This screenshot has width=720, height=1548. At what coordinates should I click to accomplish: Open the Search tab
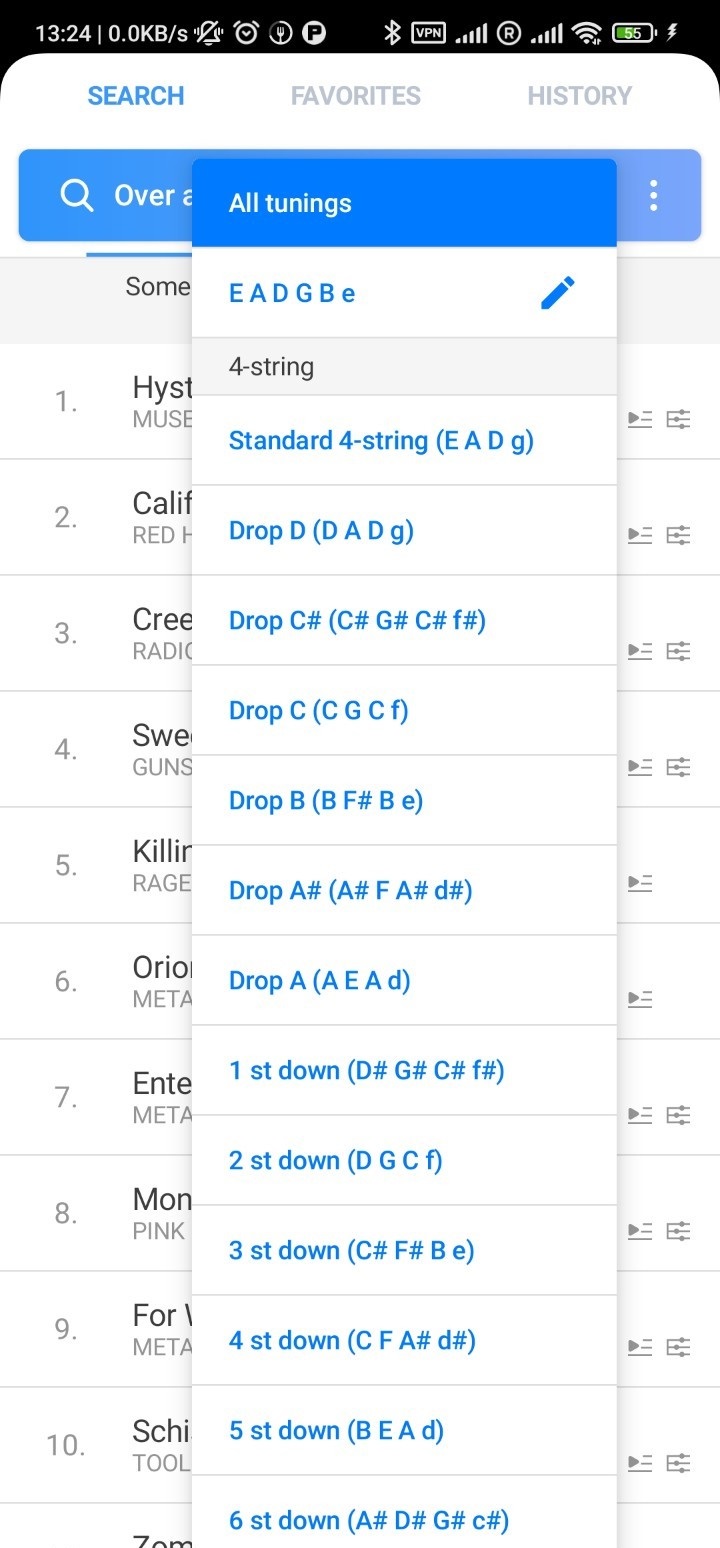coord(136,96)
